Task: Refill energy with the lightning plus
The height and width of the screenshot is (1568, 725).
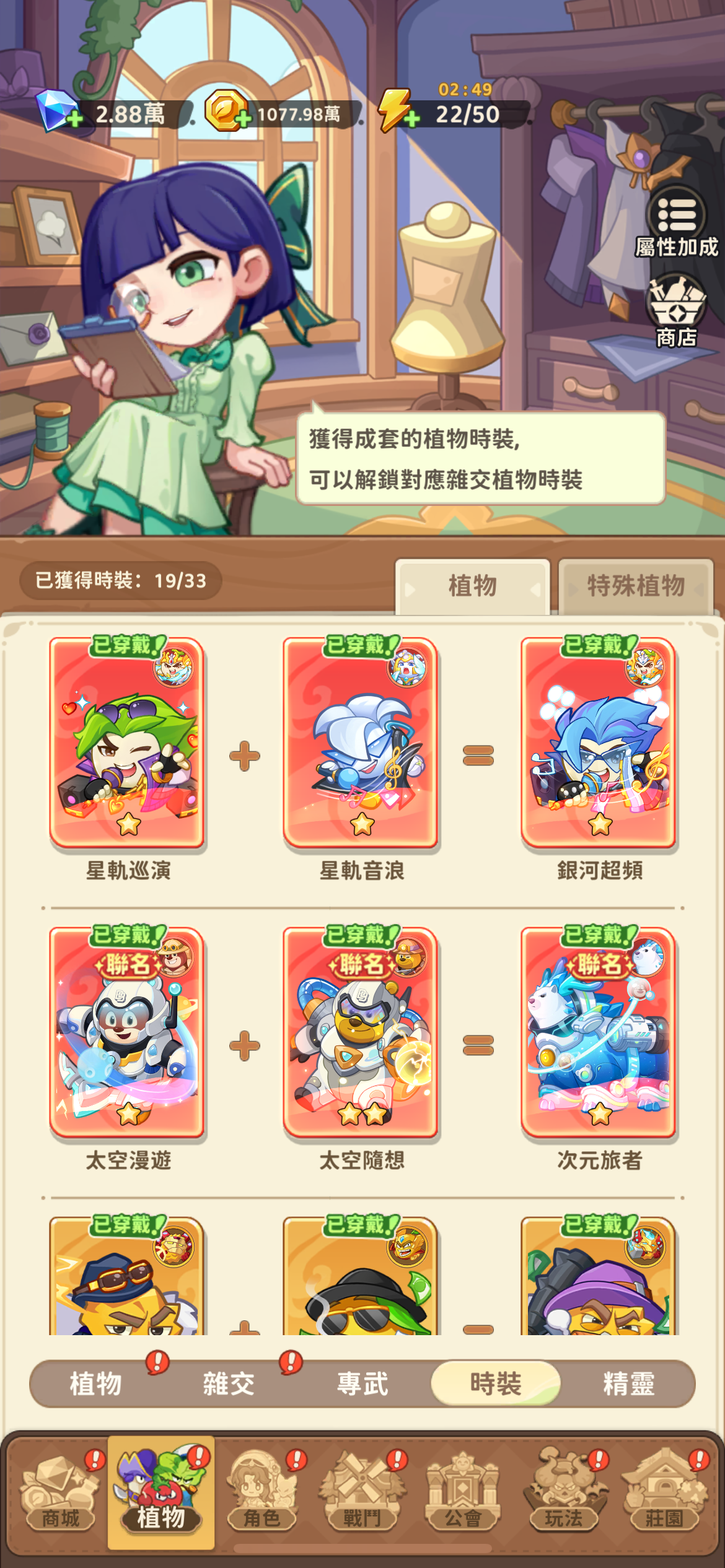Action: 411,118
